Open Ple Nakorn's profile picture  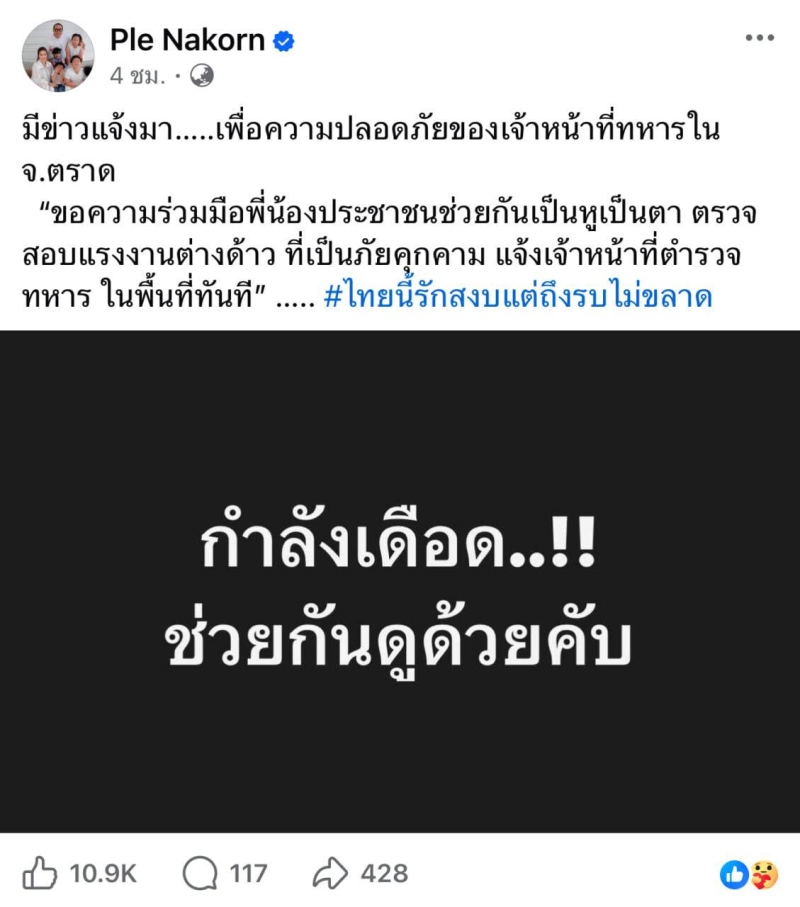[x=58, y=56]
